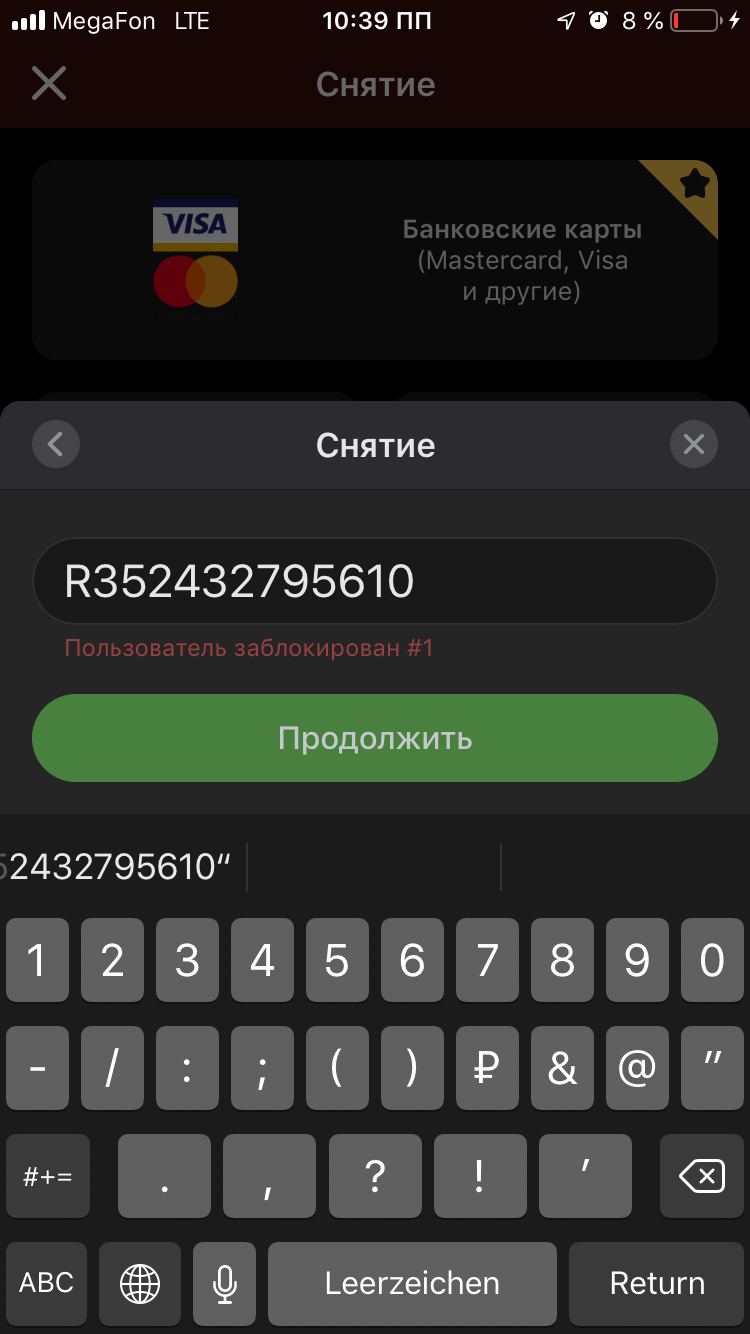This screenshot has width=750, height=1334.
Task: Tap the Return key
Action: (657, 1284)
